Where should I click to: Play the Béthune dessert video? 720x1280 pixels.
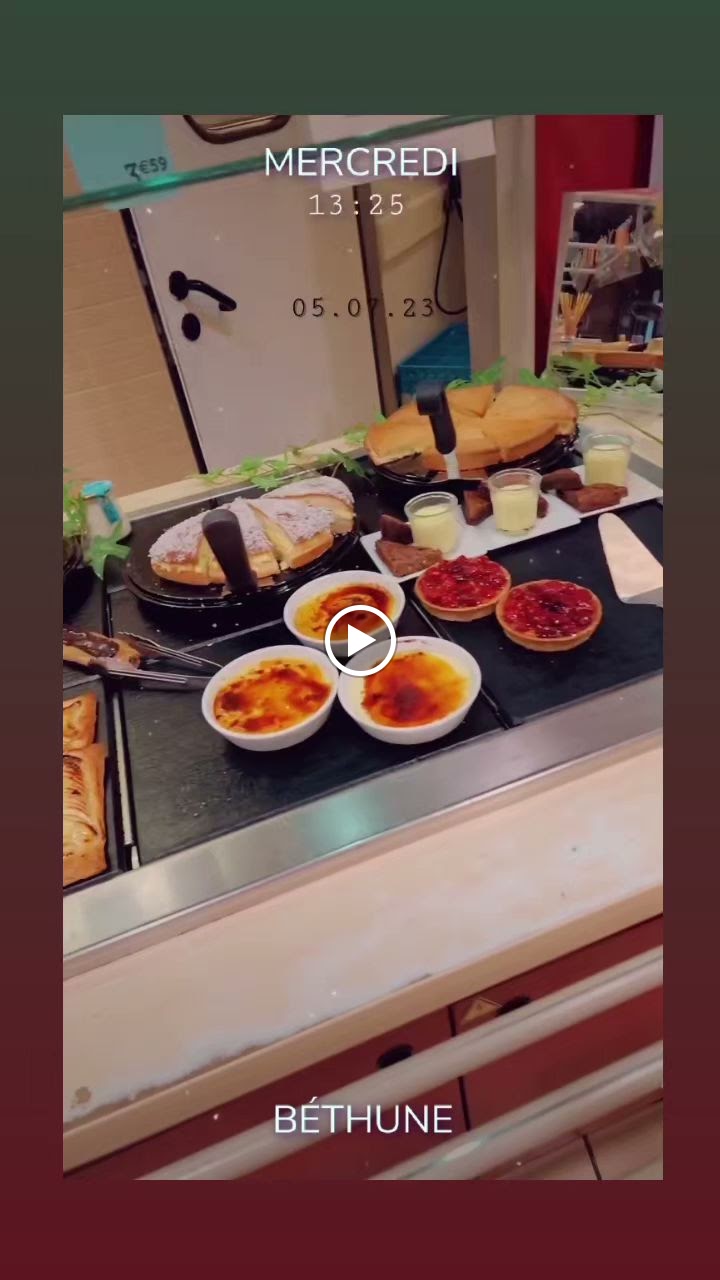click(360, 641)
